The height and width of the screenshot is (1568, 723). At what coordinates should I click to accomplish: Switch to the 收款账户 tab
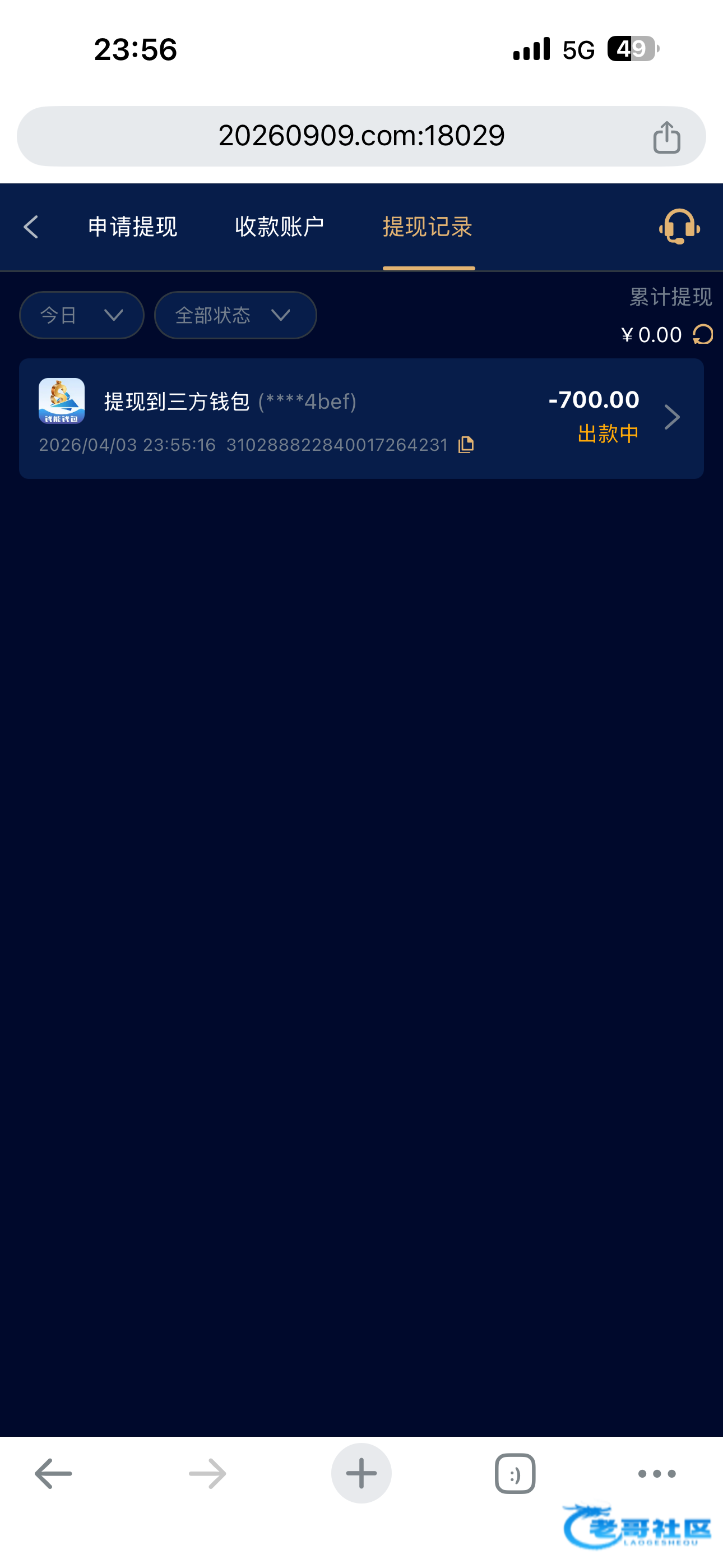point(279,227)
